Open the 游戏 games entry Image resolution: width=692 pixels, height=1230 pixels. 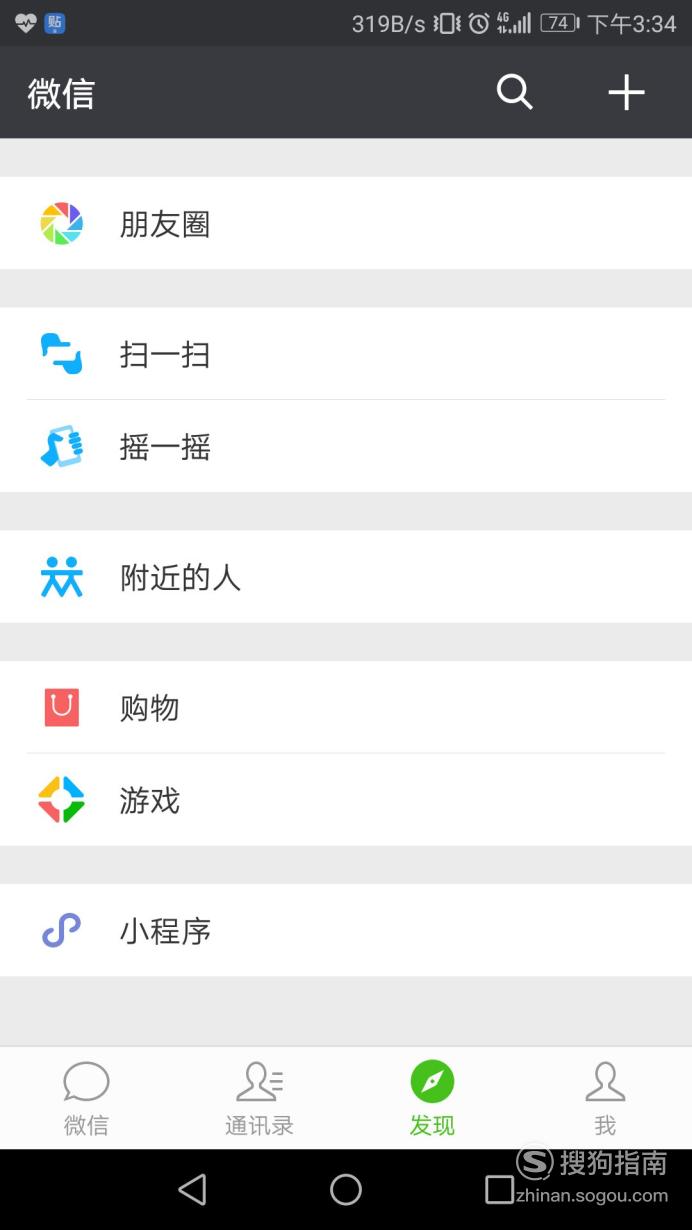pyautogui.click(x=346, y=800)
